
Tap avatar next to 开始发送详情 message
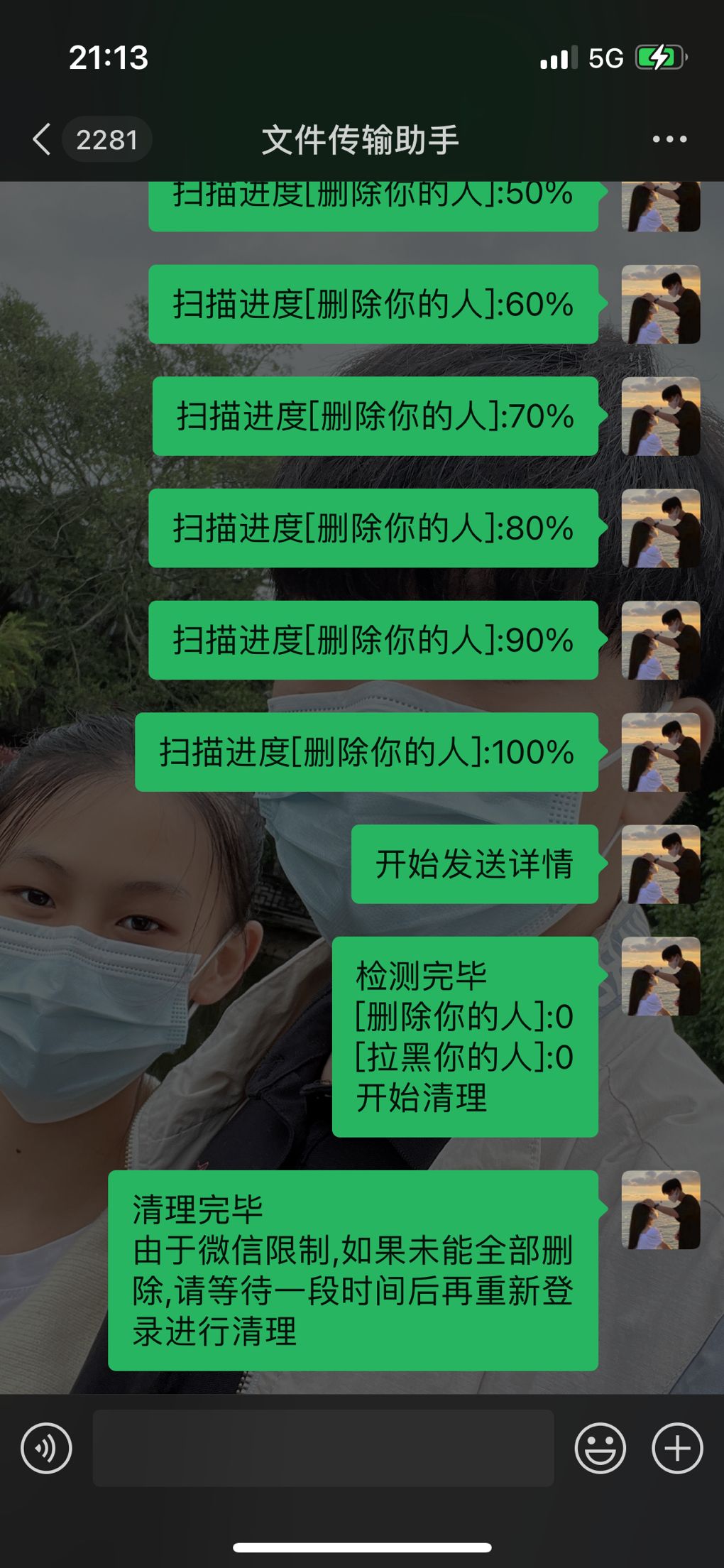tap(661, 864)
